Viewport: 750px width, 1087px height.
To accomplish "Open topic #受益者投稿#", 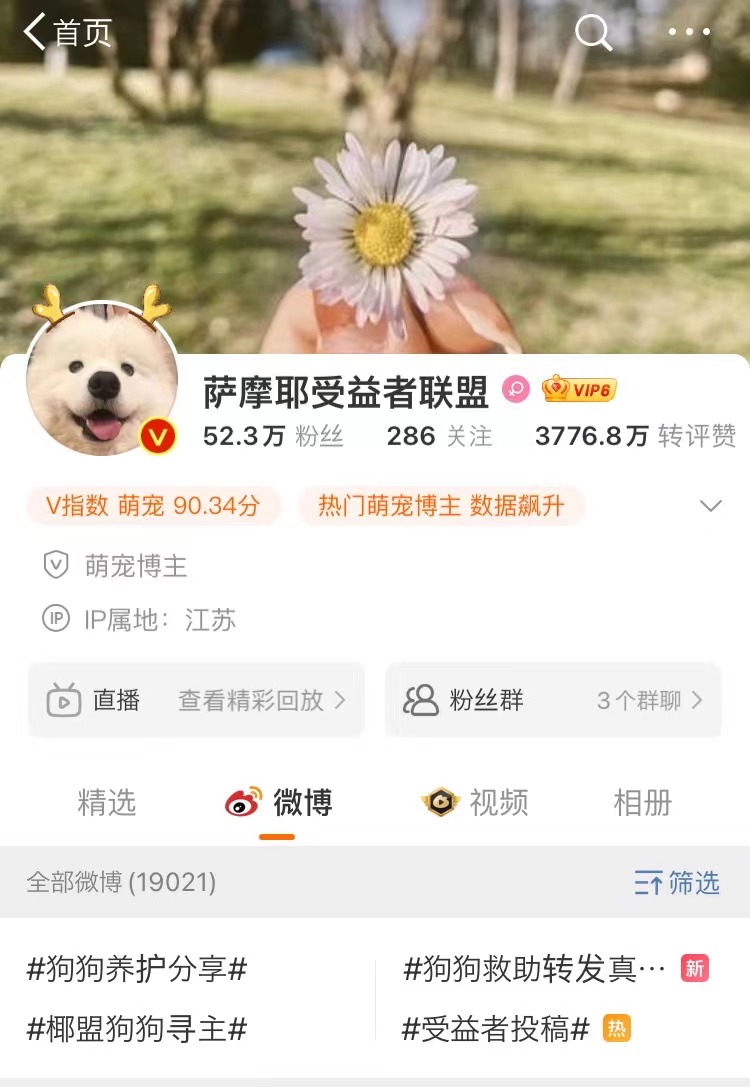I will point(495,1028).
